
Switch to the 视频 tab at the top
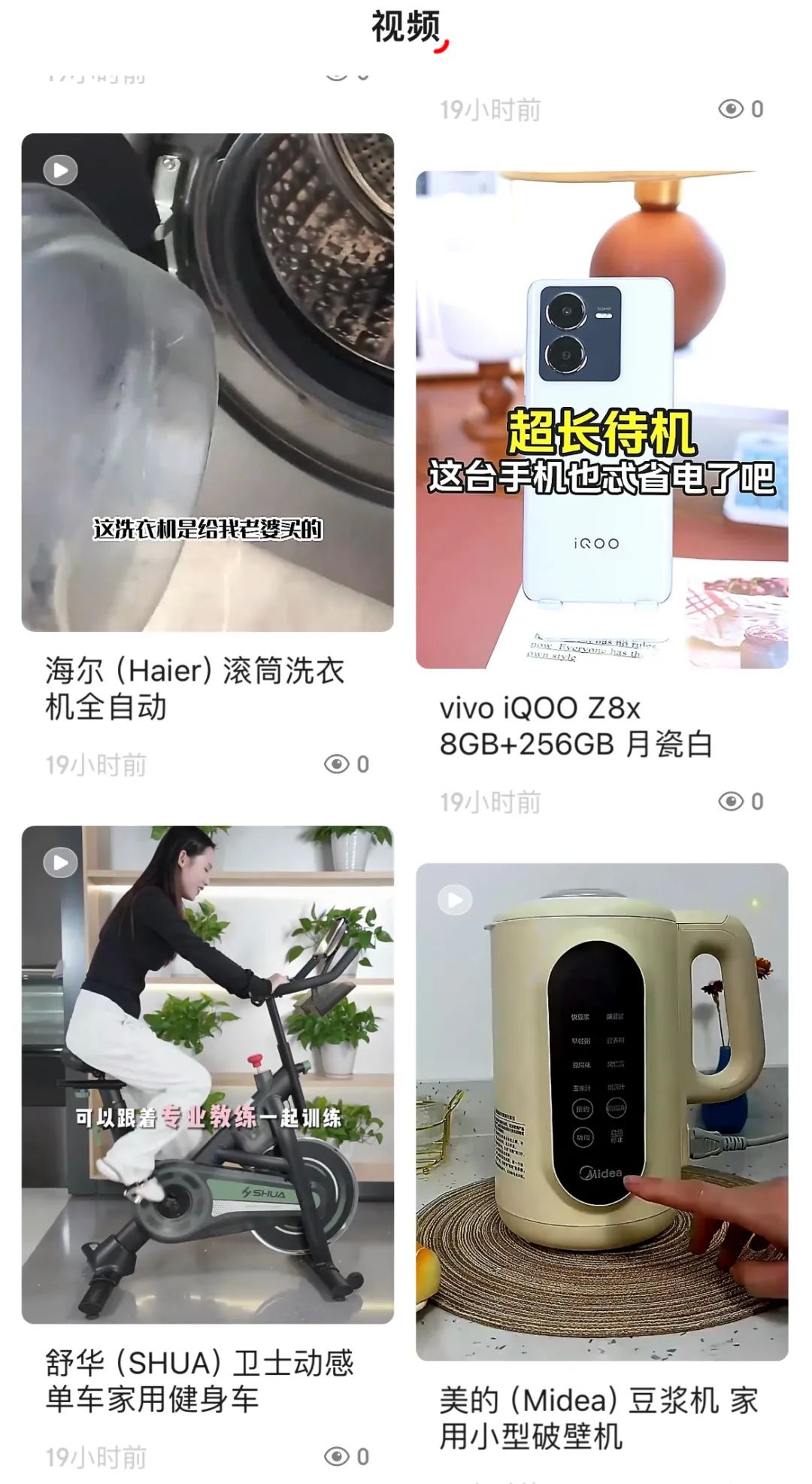click(x=406, y=25)
